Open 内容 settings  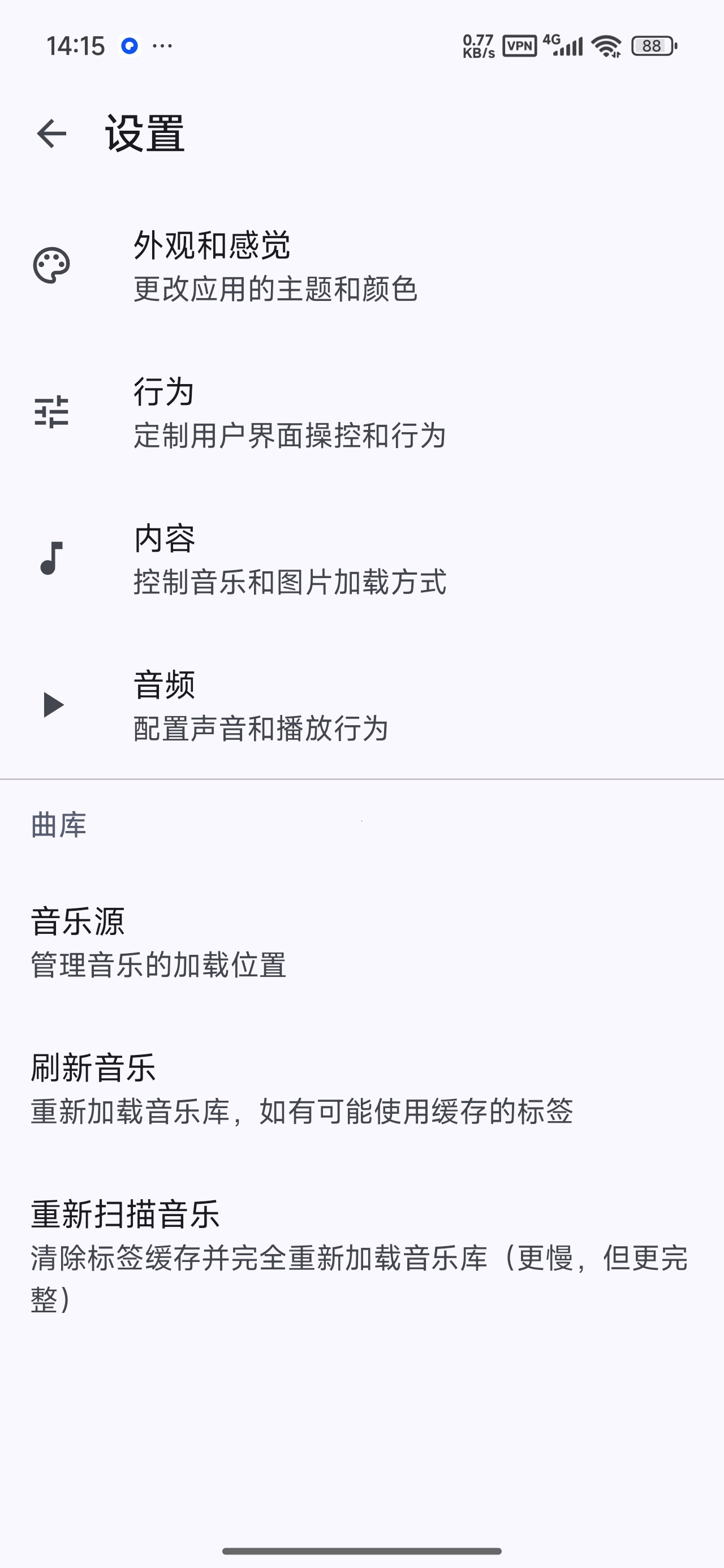(361, 559)
